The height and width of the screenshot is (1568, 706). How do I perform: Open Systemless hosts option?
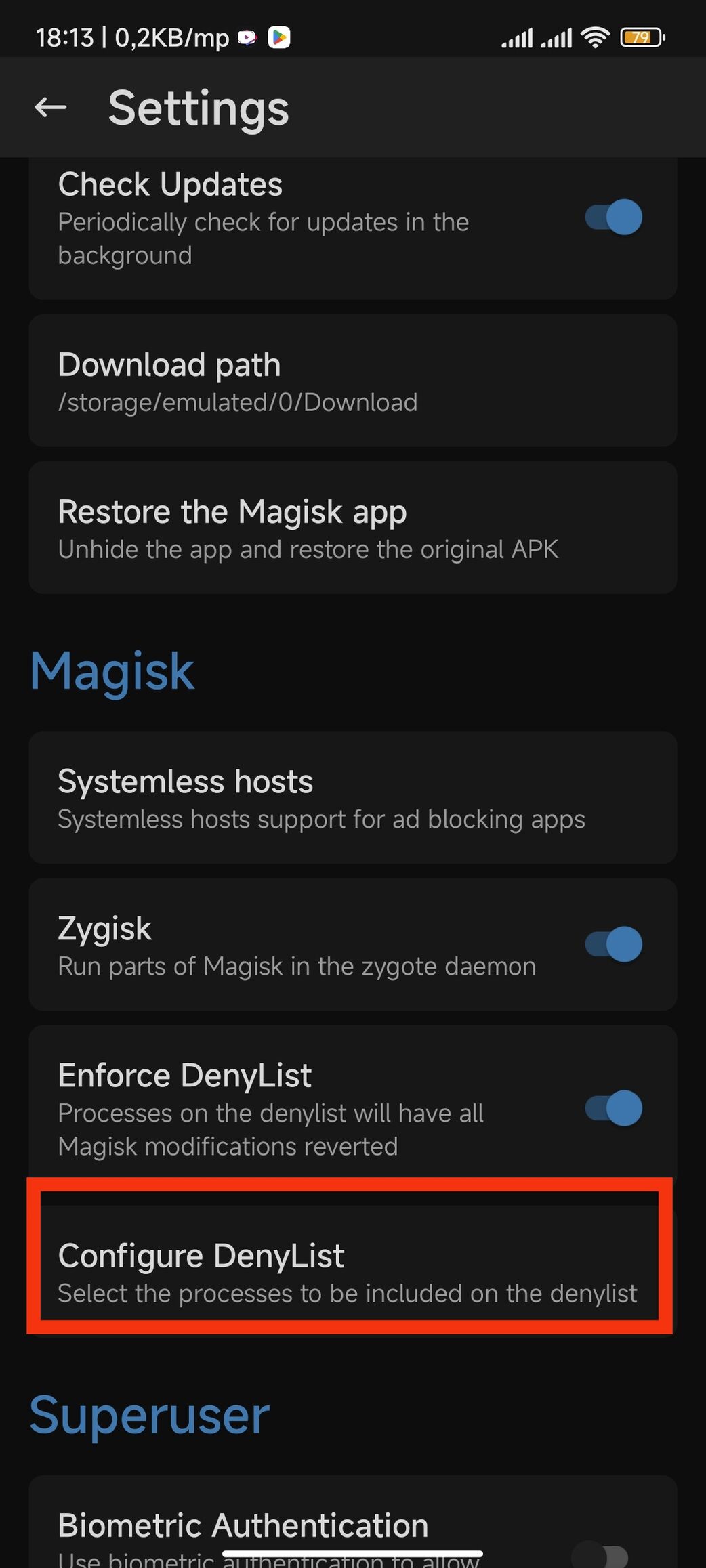(353, 797)
